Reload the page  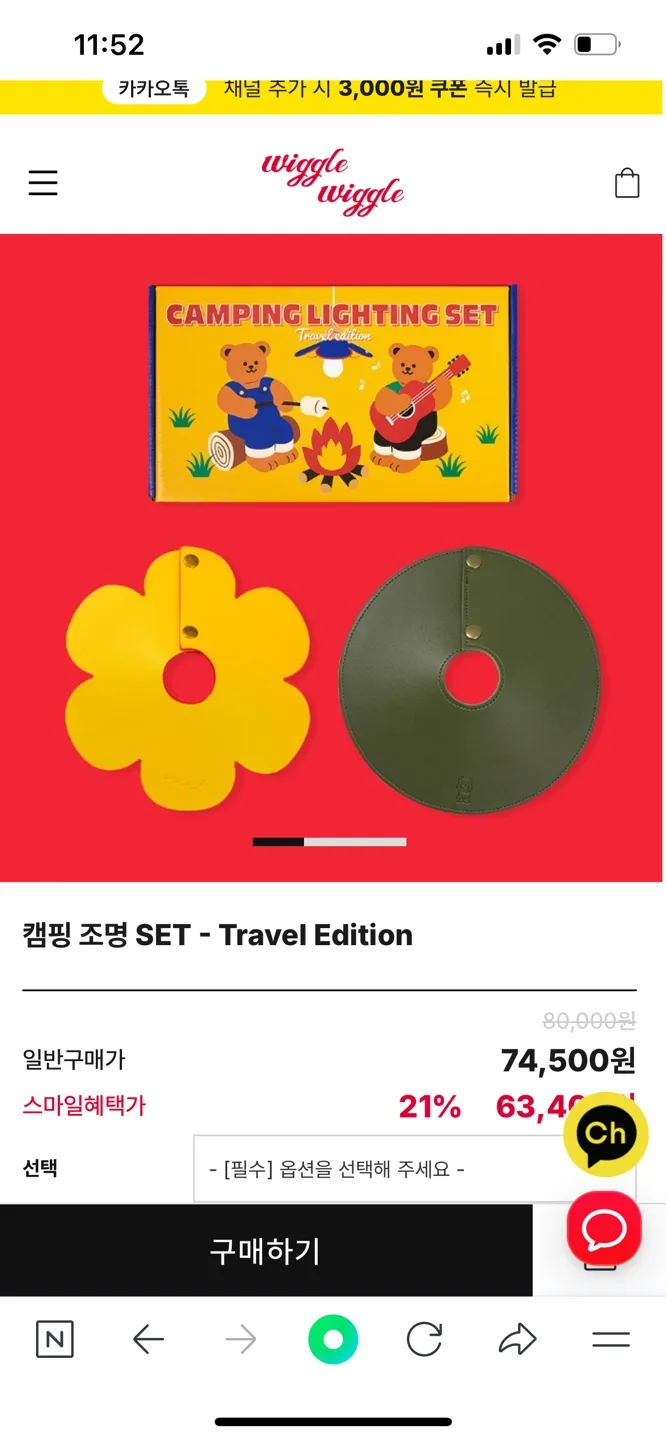(424, 1339)
